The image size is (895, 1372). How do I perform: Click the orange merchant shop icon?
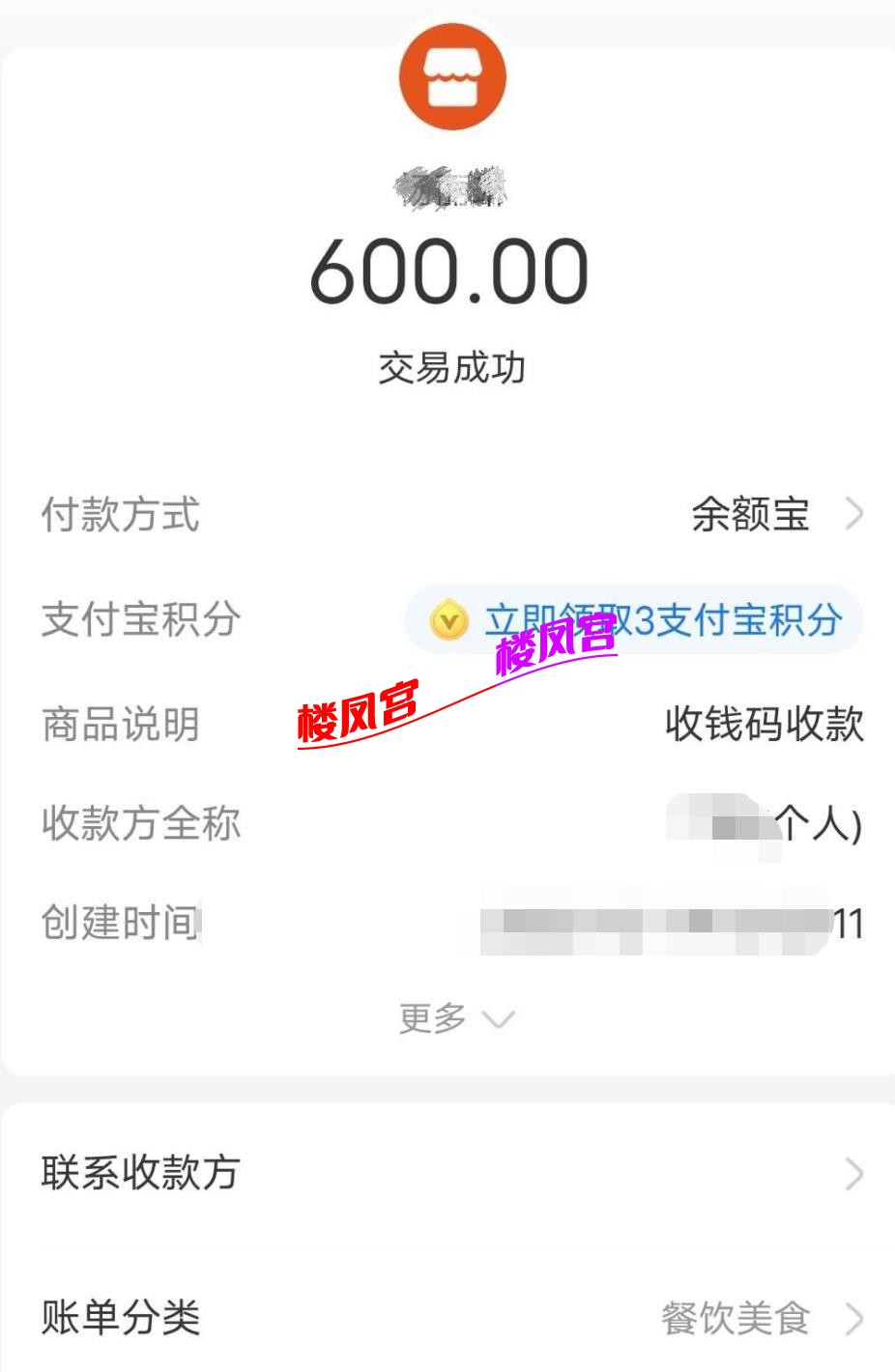[452, 77]
